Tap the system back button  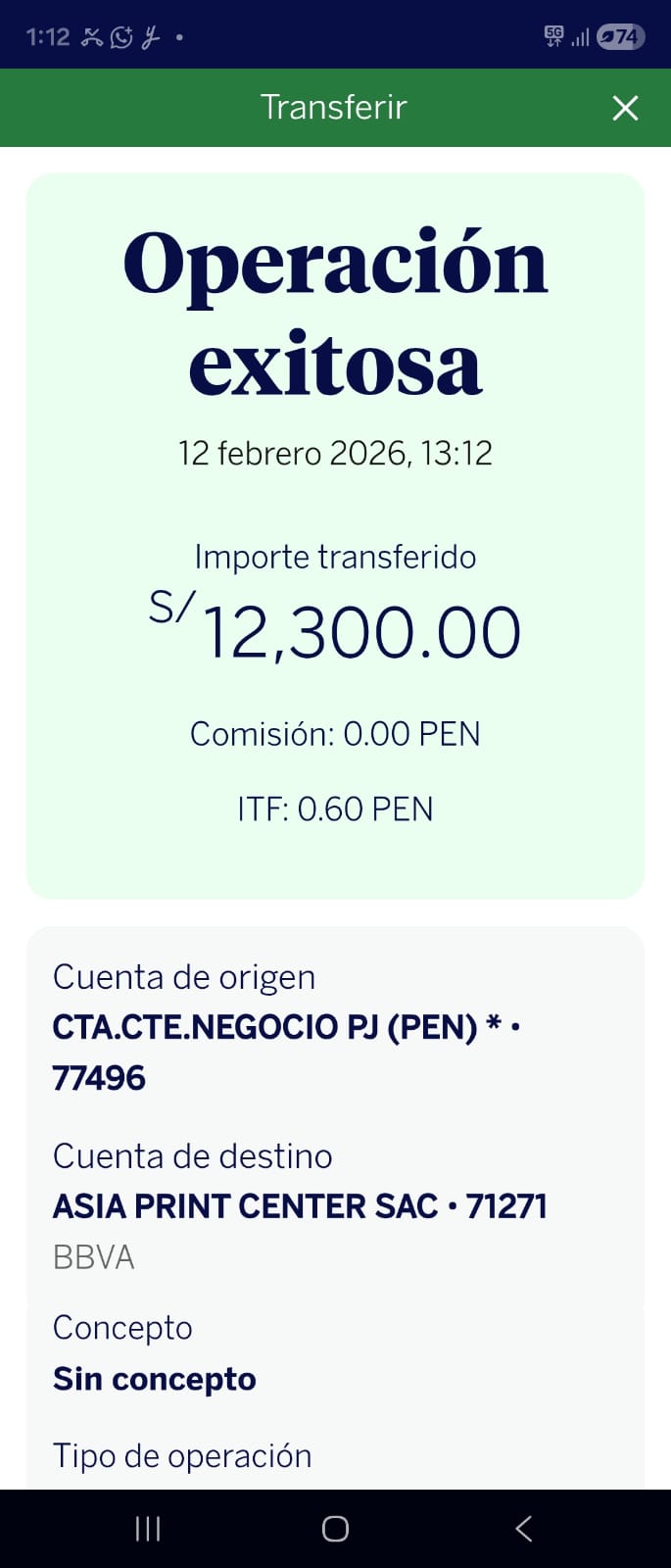(524, 1529)
